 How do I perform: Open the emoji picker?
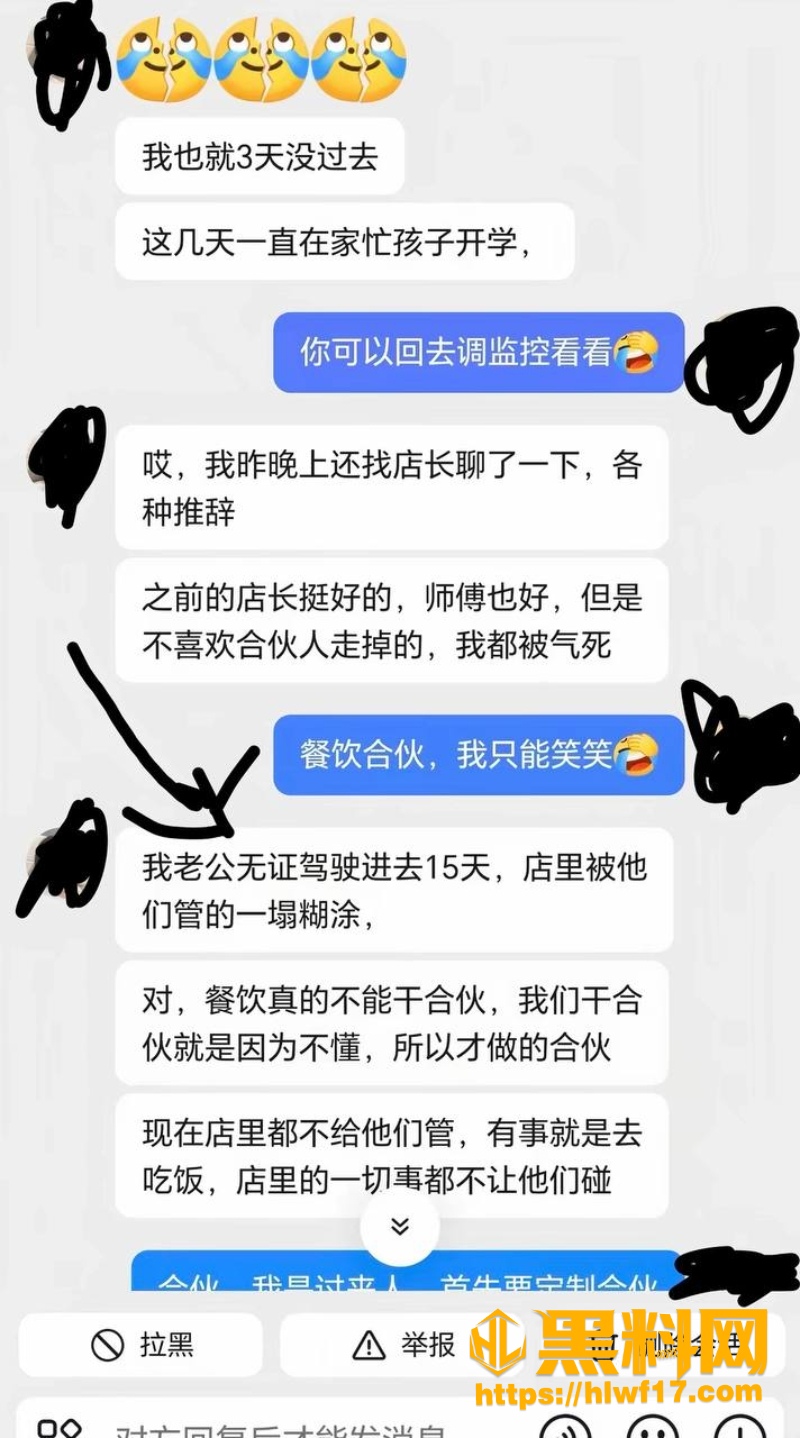point(654,1429)
